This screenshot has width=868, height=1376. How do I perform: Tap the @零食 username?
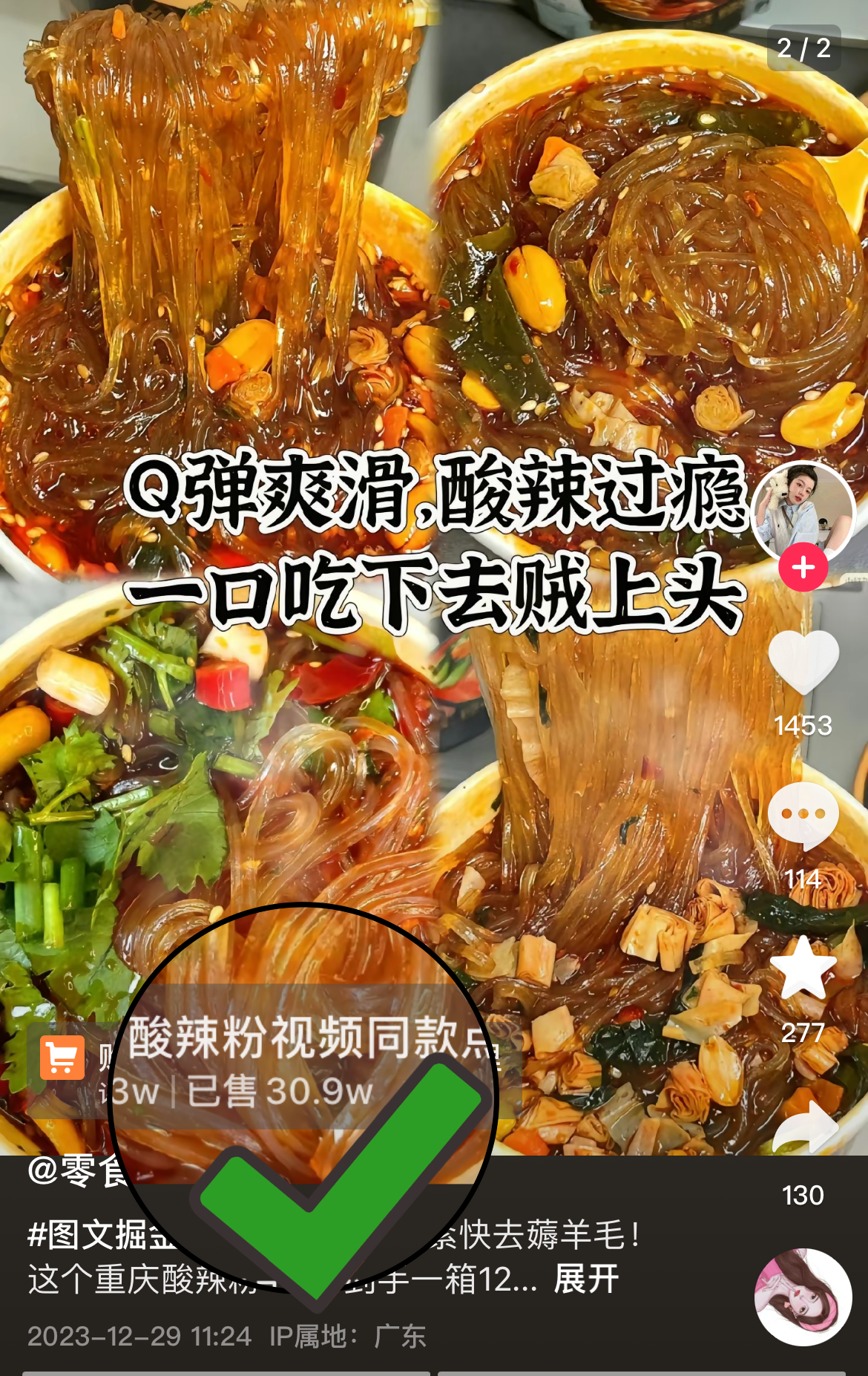[74, 1171]
